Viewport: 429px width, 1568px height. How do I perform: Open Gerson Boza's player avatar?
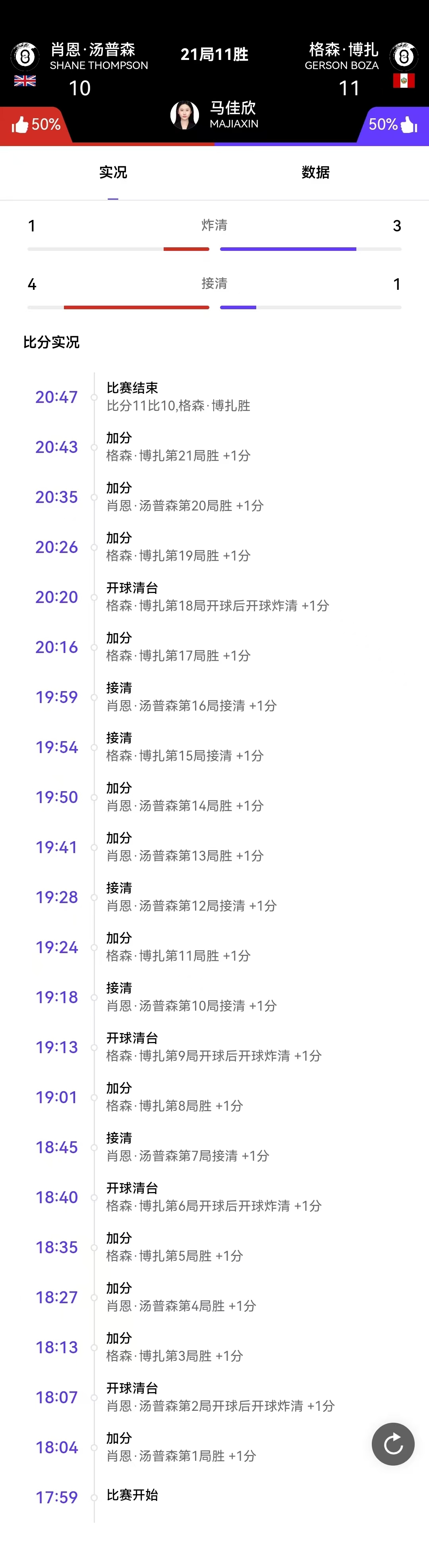tap(404, 57)
